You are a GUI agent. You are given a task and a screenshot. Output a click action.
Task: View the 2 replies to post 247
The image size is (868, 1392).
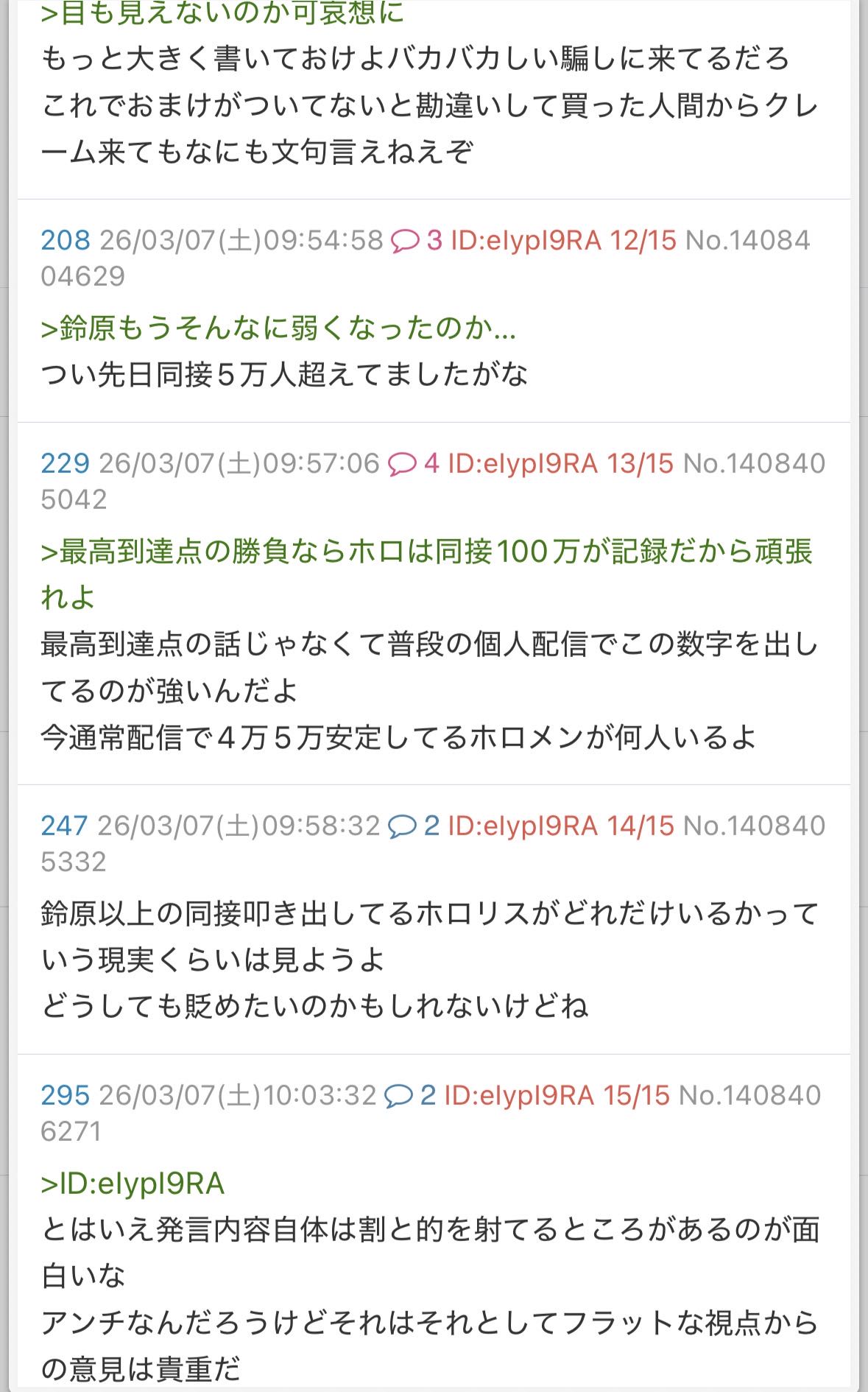pyautogui.click(x=414, y=826)
